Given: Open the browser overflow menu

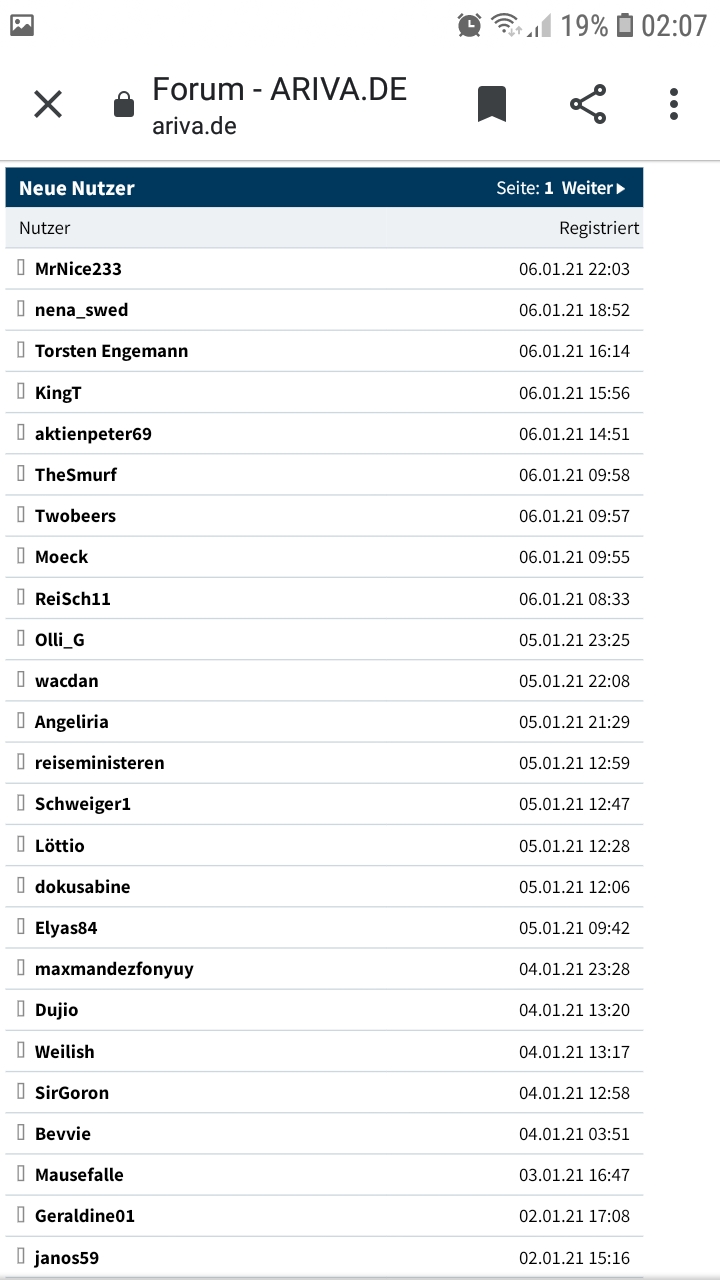Looking at the screenshot, I should coord(674,104).
